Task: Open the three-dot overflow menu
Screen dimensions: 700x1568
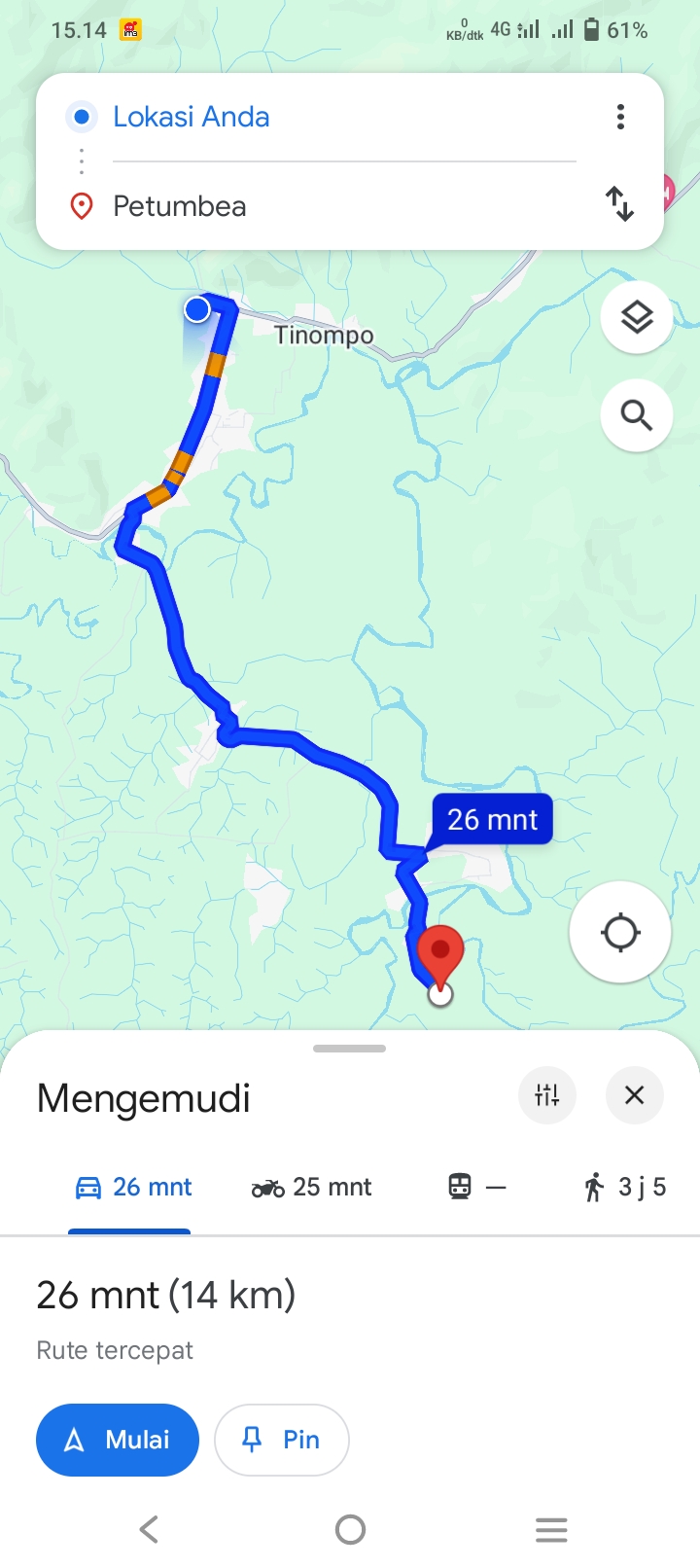Action: pos(620,118)
